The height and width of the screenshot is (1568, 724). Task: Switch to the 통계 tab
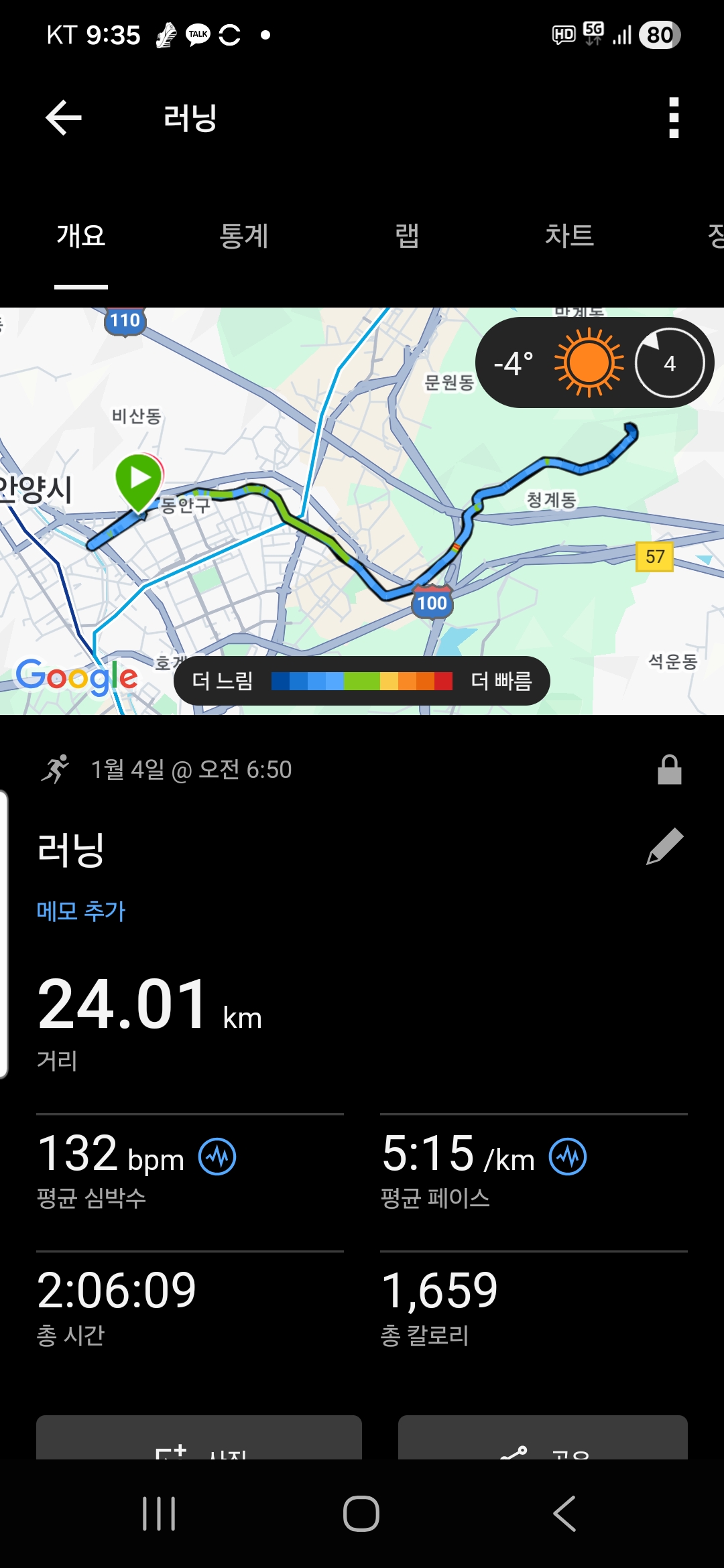(244, 236)
